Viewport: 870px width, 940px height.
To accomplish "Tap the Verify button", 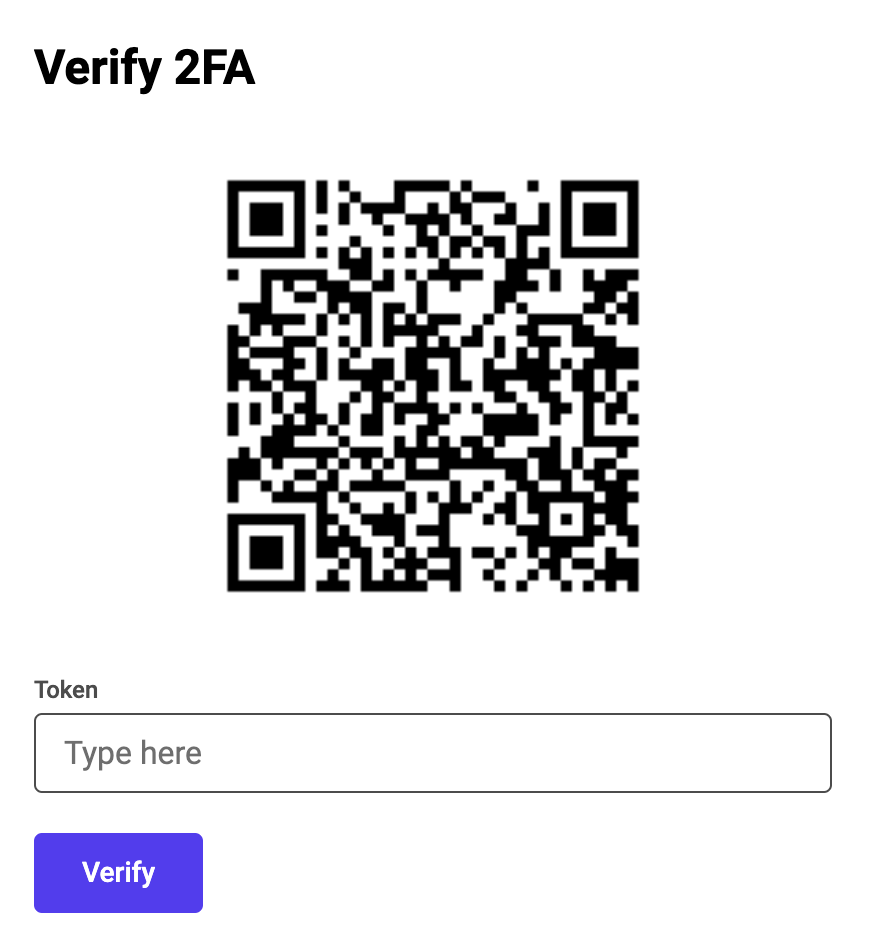I will pyautogui.click(x=118, y=872).
